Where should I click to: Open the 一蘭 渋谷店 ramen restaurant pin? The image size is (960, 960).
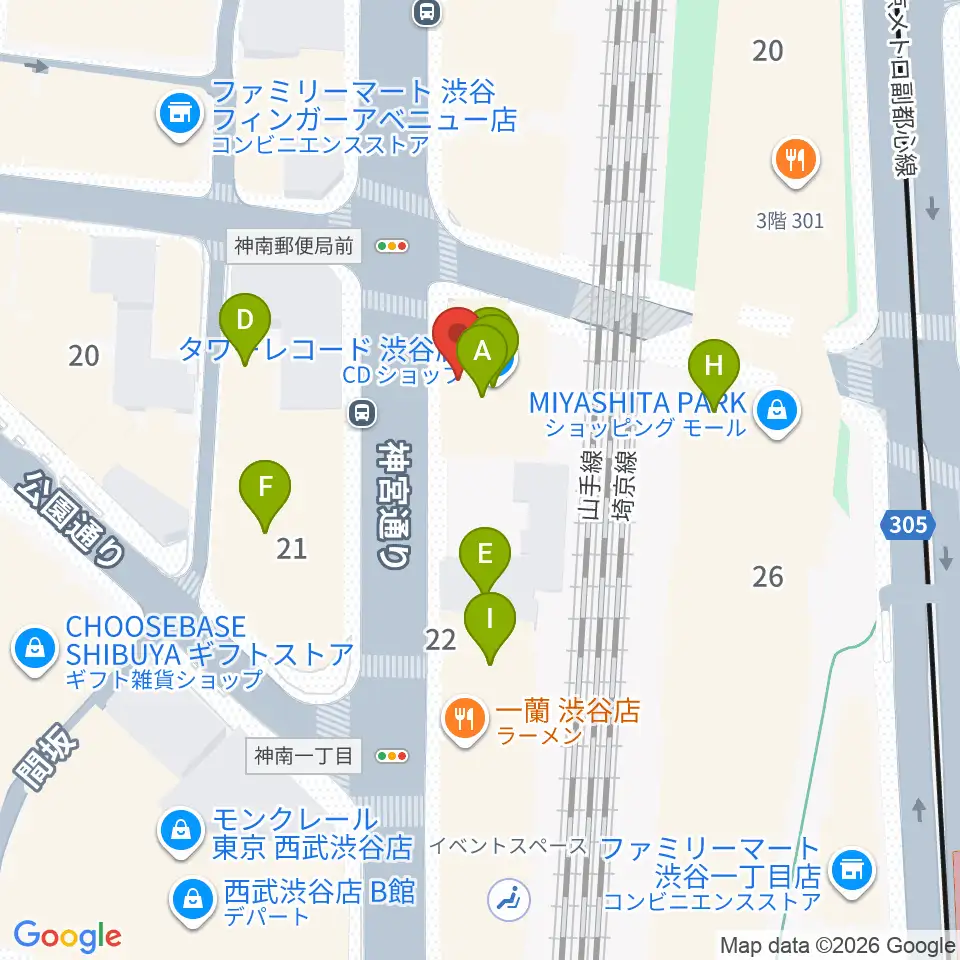coord(465,720)
